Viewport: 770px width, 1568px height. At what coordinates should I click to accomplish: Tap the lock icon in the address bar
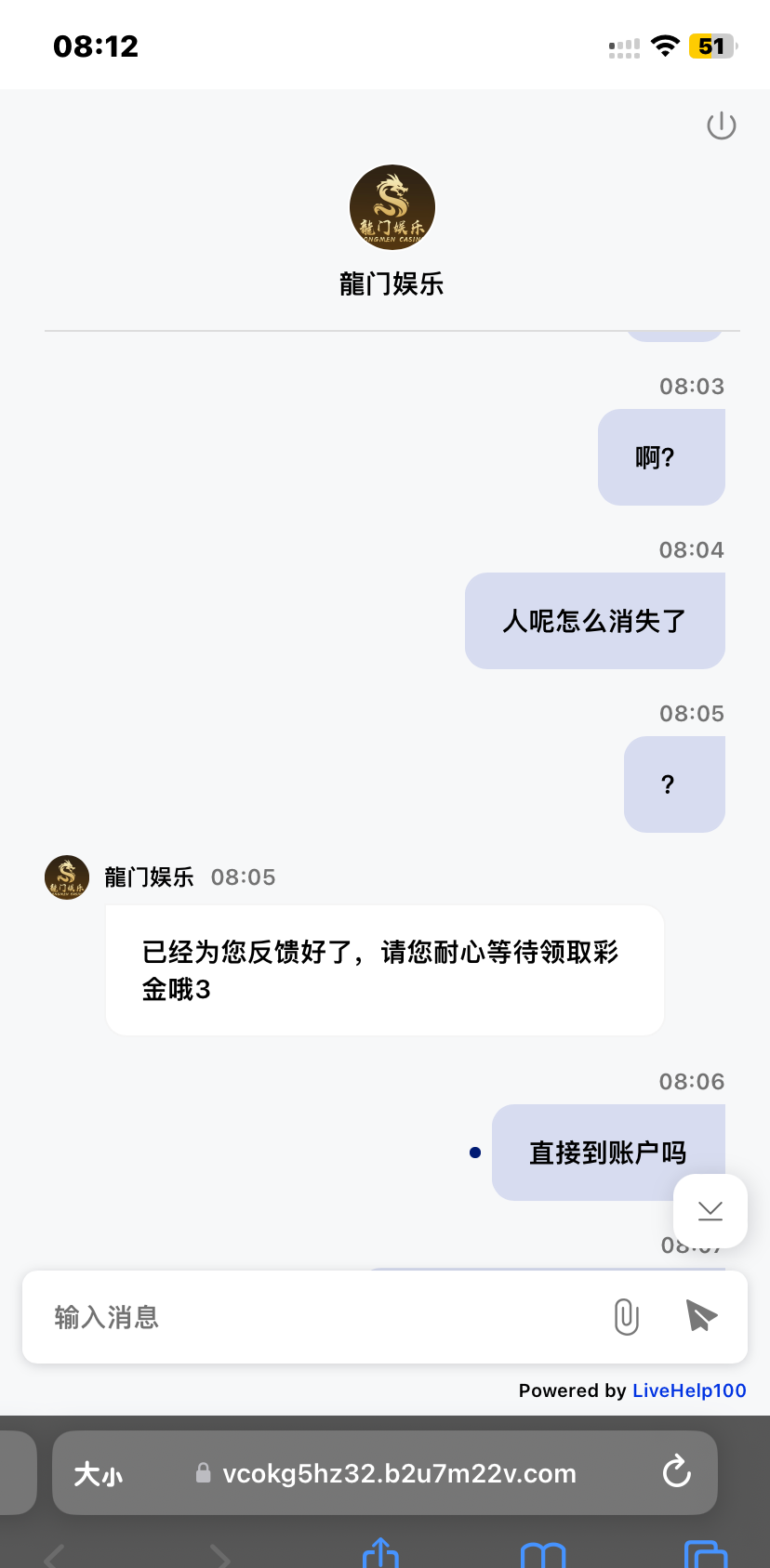click(203, 1472)
